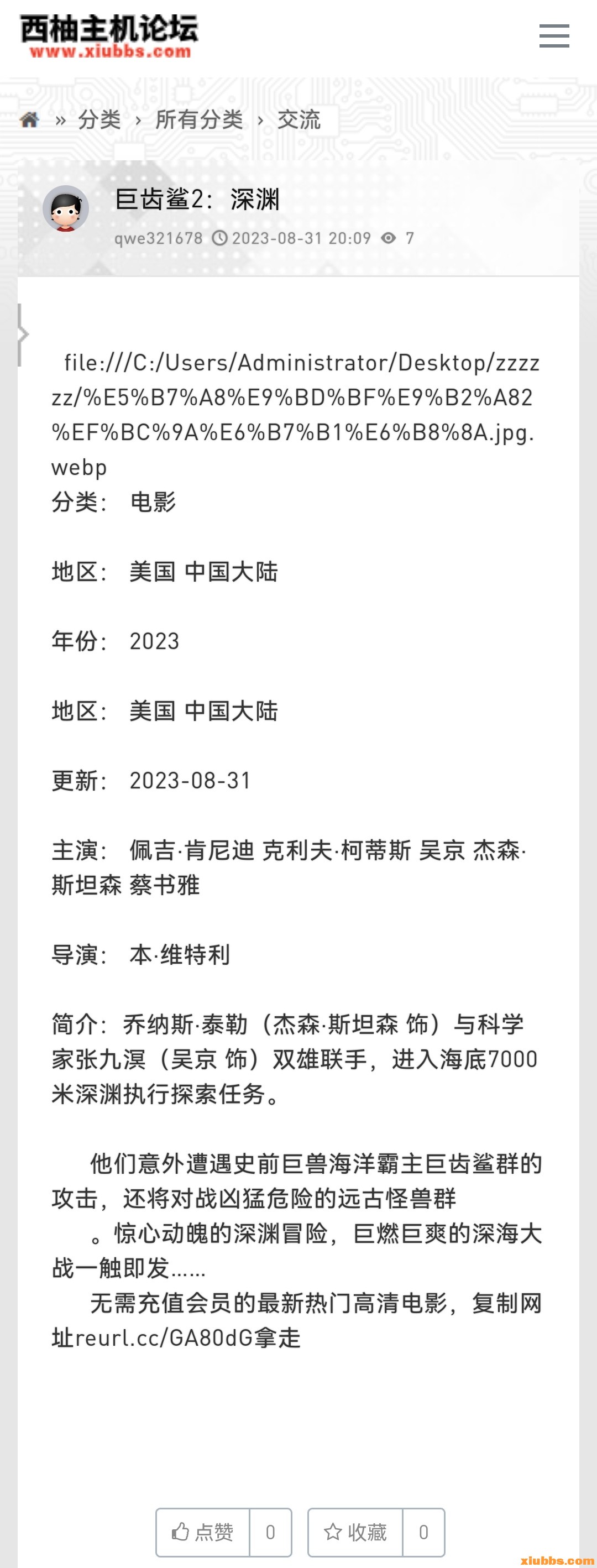The height and width of the screenshot is (1568, 597).
Task: Open the 所有分类 breadcrumb
Action: tap(199, 120)
